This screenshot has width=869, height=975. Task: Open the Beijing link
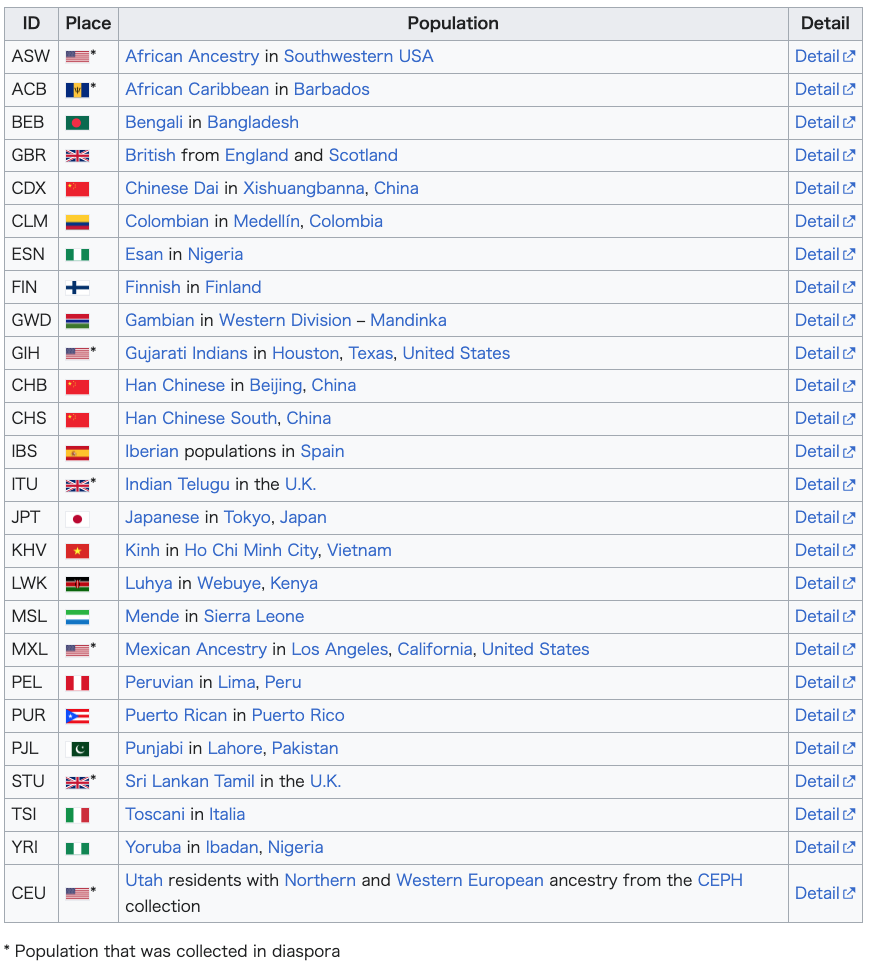pos(275,386)
